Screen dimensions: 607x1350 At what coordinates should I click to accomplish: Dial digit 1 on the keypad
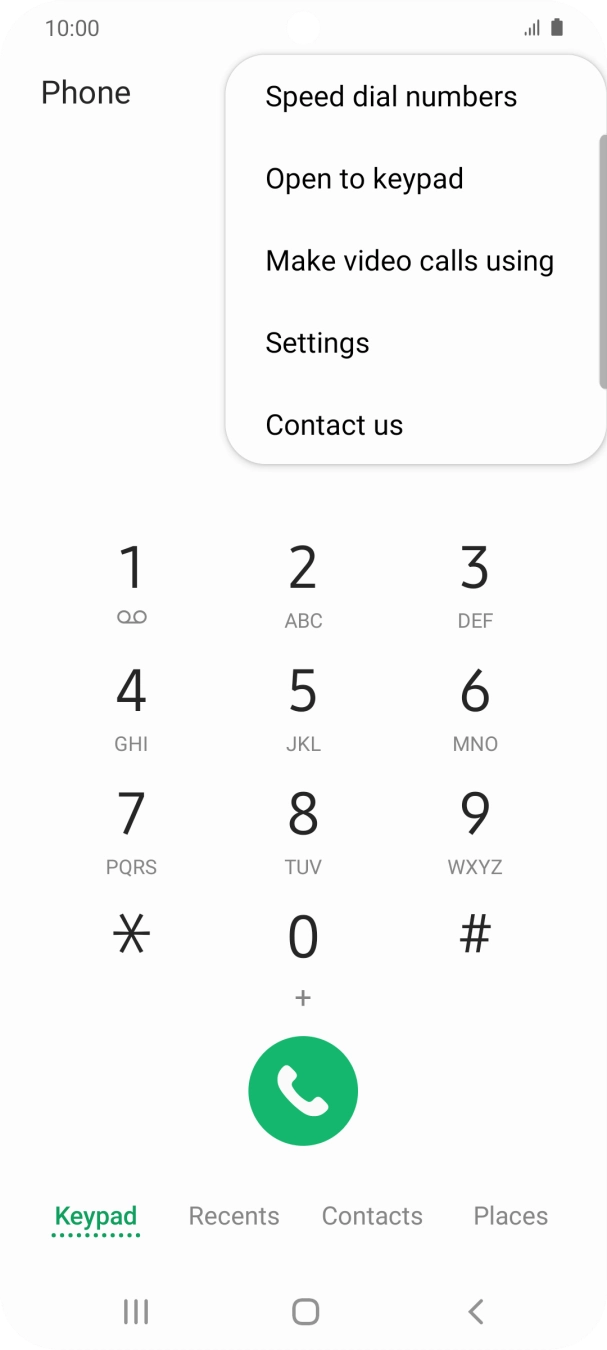pyautogui.click(x=132, y=584)
